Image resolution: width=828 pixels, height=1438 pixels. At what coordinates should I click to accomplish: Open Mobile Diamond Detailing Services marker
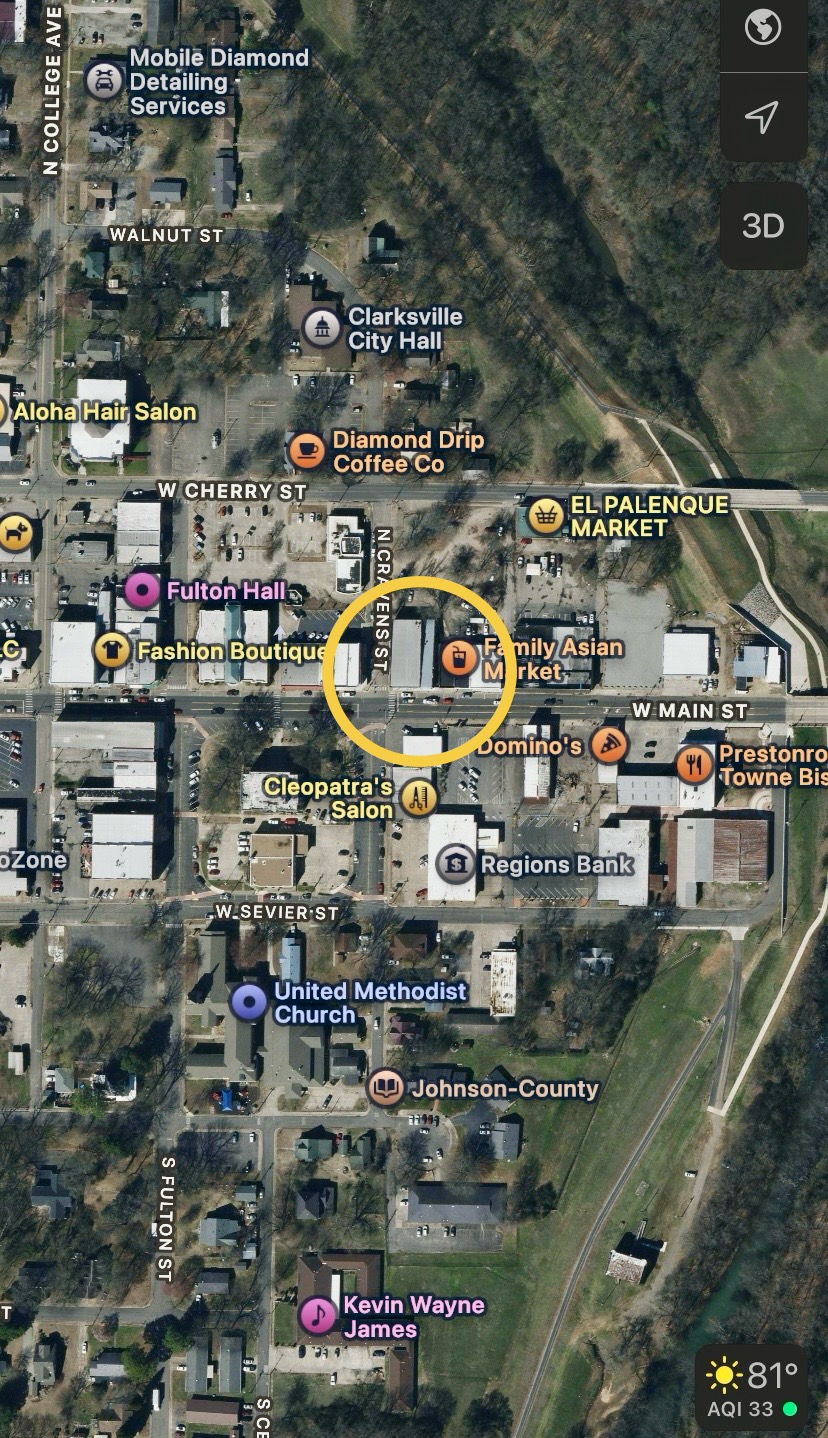click(104, 81)
